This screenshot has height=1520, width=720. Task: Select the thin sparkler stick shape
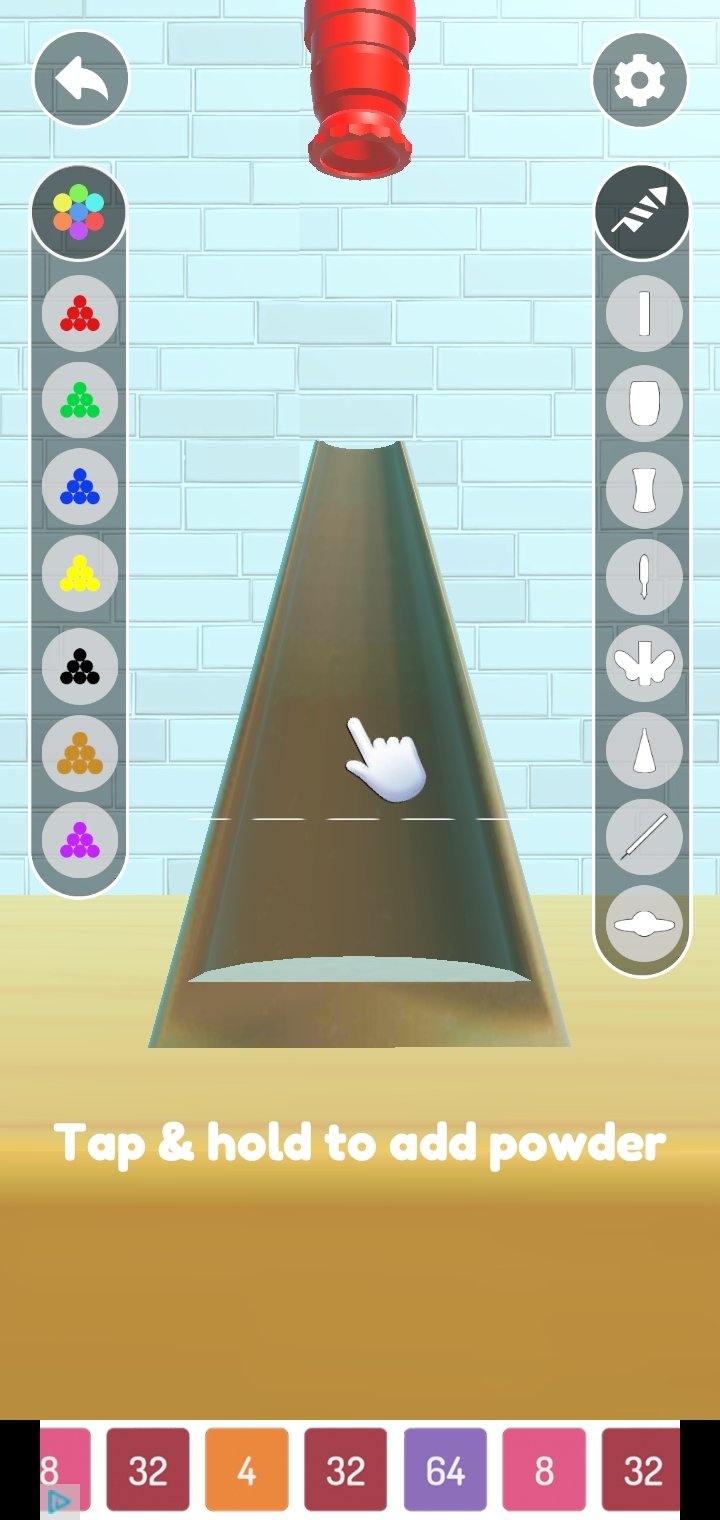[644, 838]
